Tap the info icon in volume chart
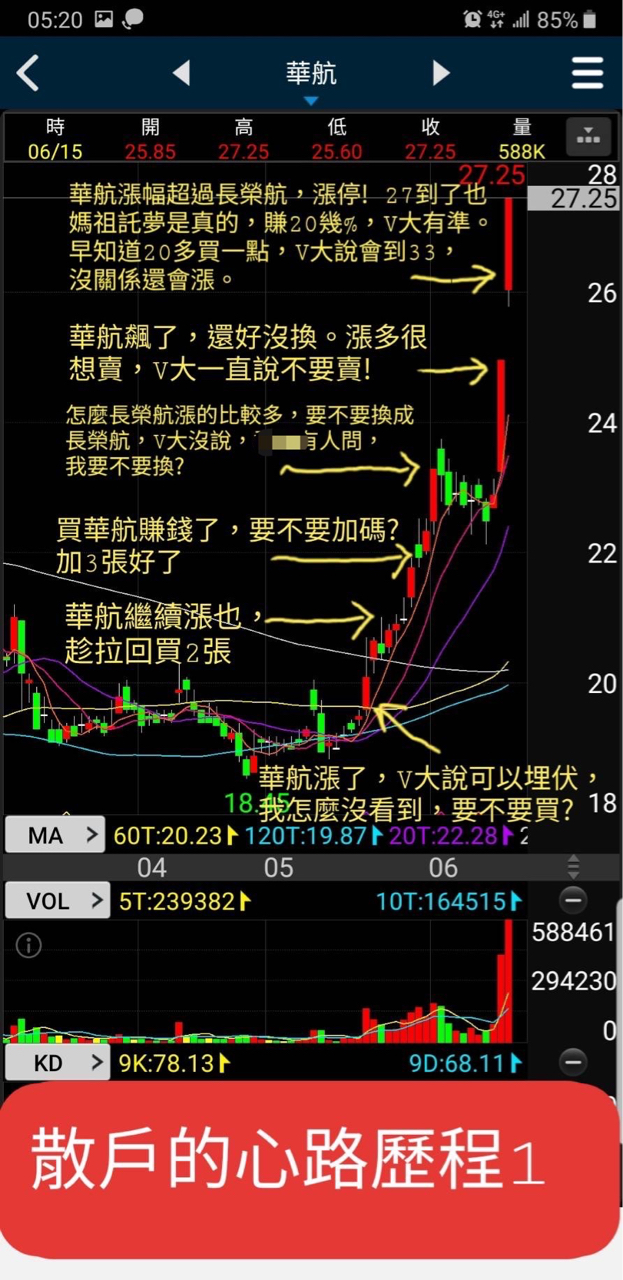 pos(28,945)
